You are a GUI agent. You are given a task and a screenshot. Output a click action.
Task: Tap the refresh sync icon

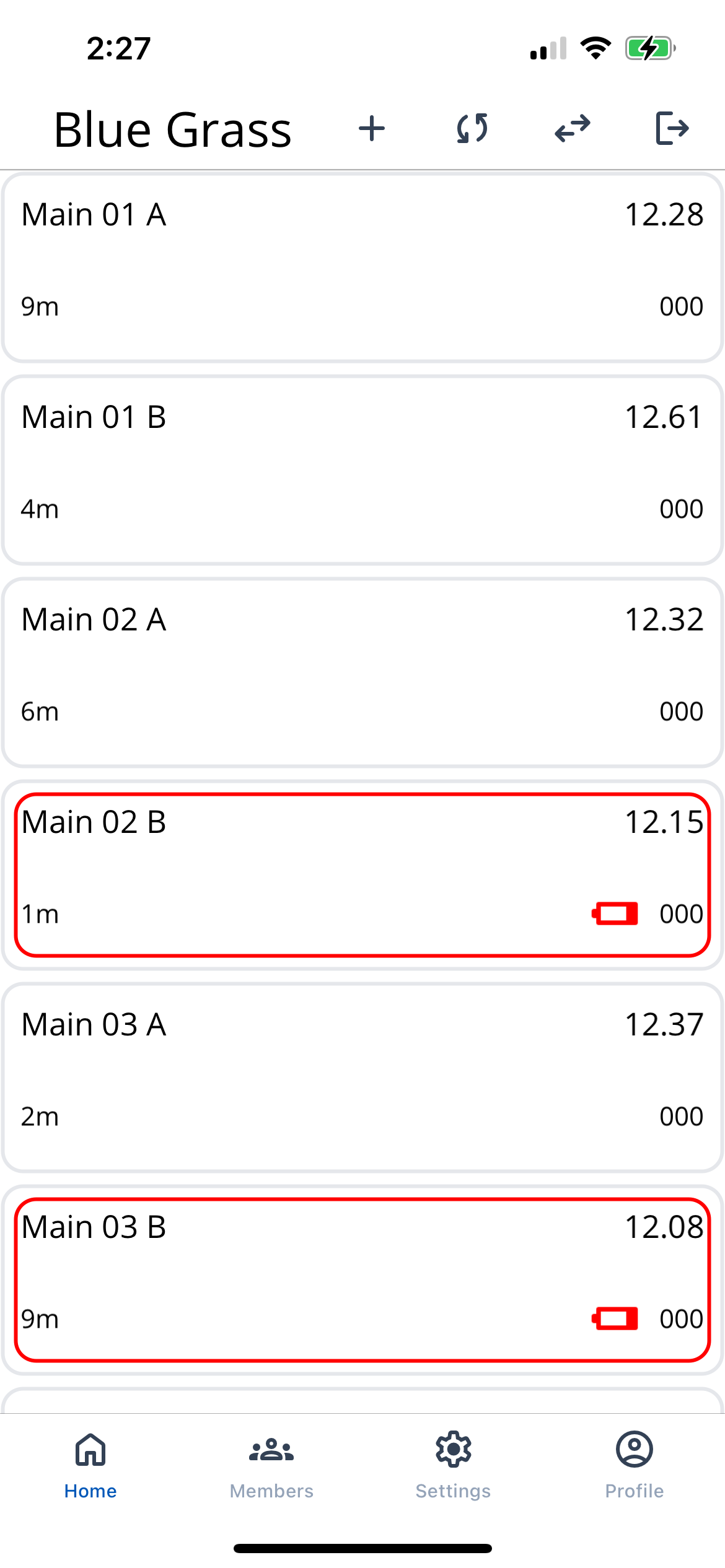[472, 129]
